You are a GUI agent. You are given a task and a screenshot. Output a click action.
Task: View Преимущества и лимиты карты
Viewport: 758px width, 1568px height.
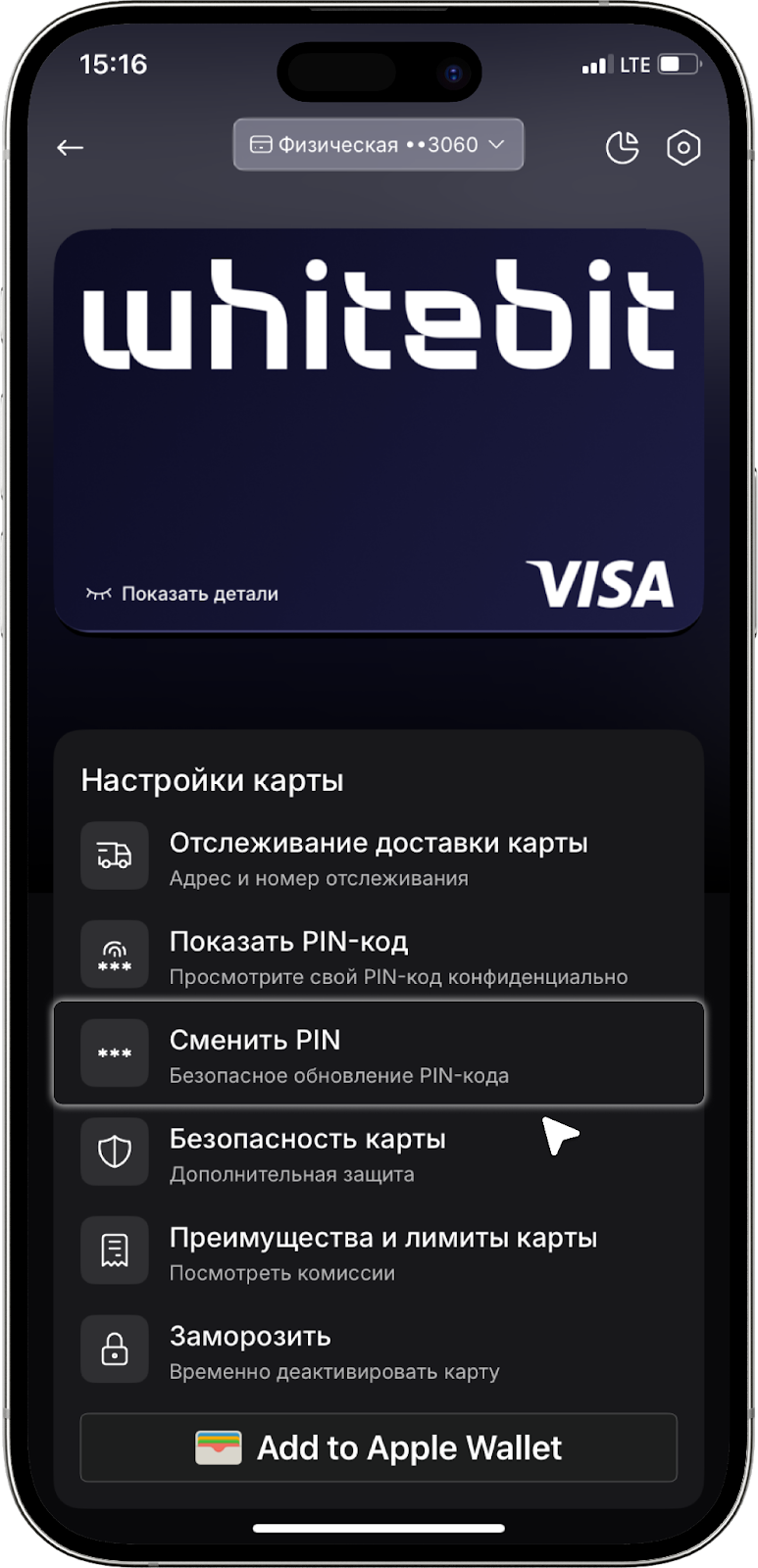click(378, 1252)
